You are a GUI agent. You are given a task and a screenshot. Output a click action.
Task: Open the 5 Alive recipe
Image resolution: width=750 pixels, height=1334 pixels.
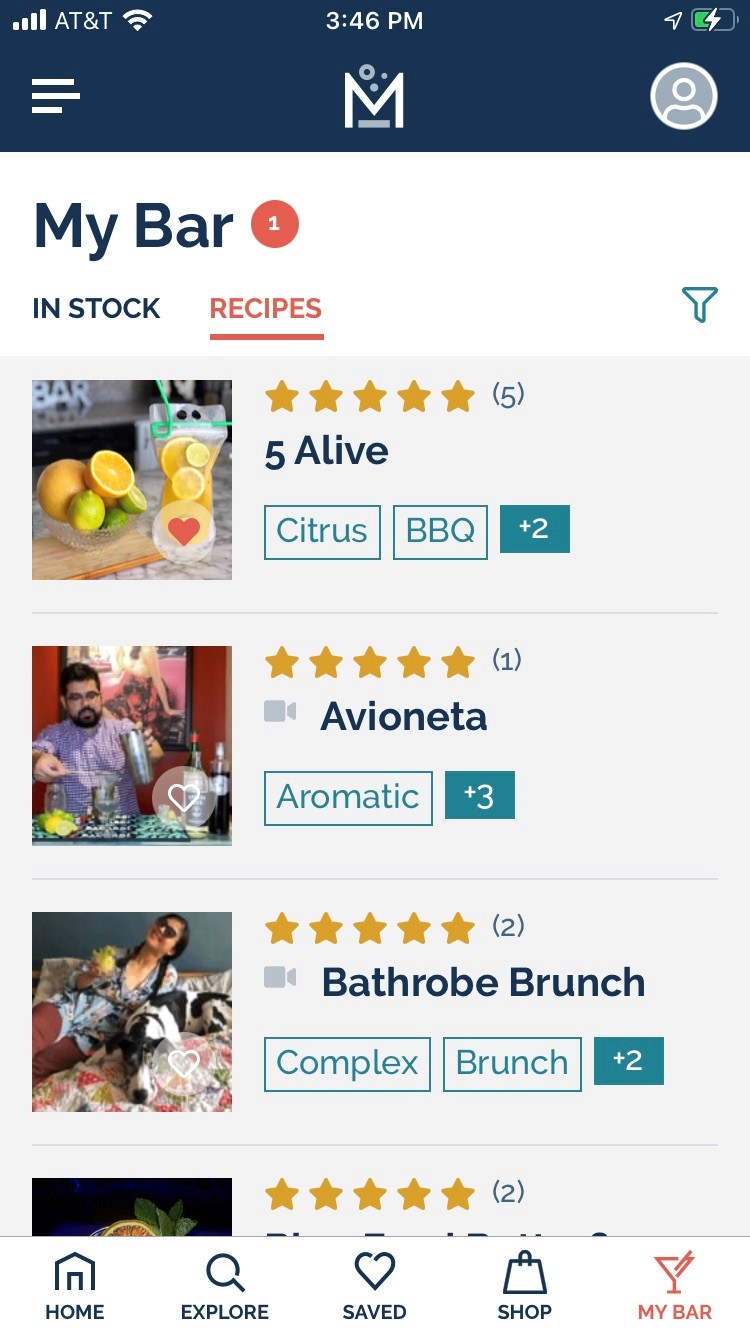click(326, 450)
